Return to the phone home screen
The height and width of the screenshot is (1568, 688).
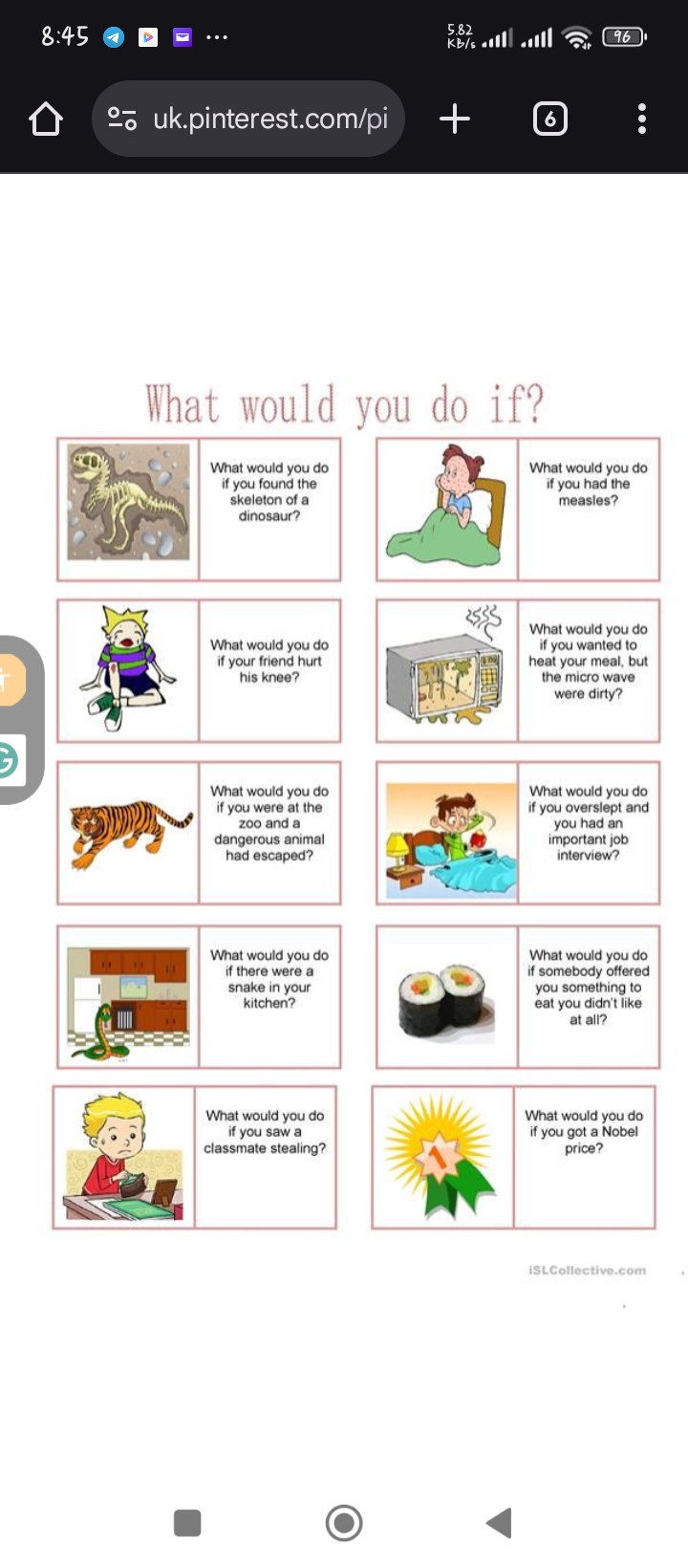coord(344,1523)
